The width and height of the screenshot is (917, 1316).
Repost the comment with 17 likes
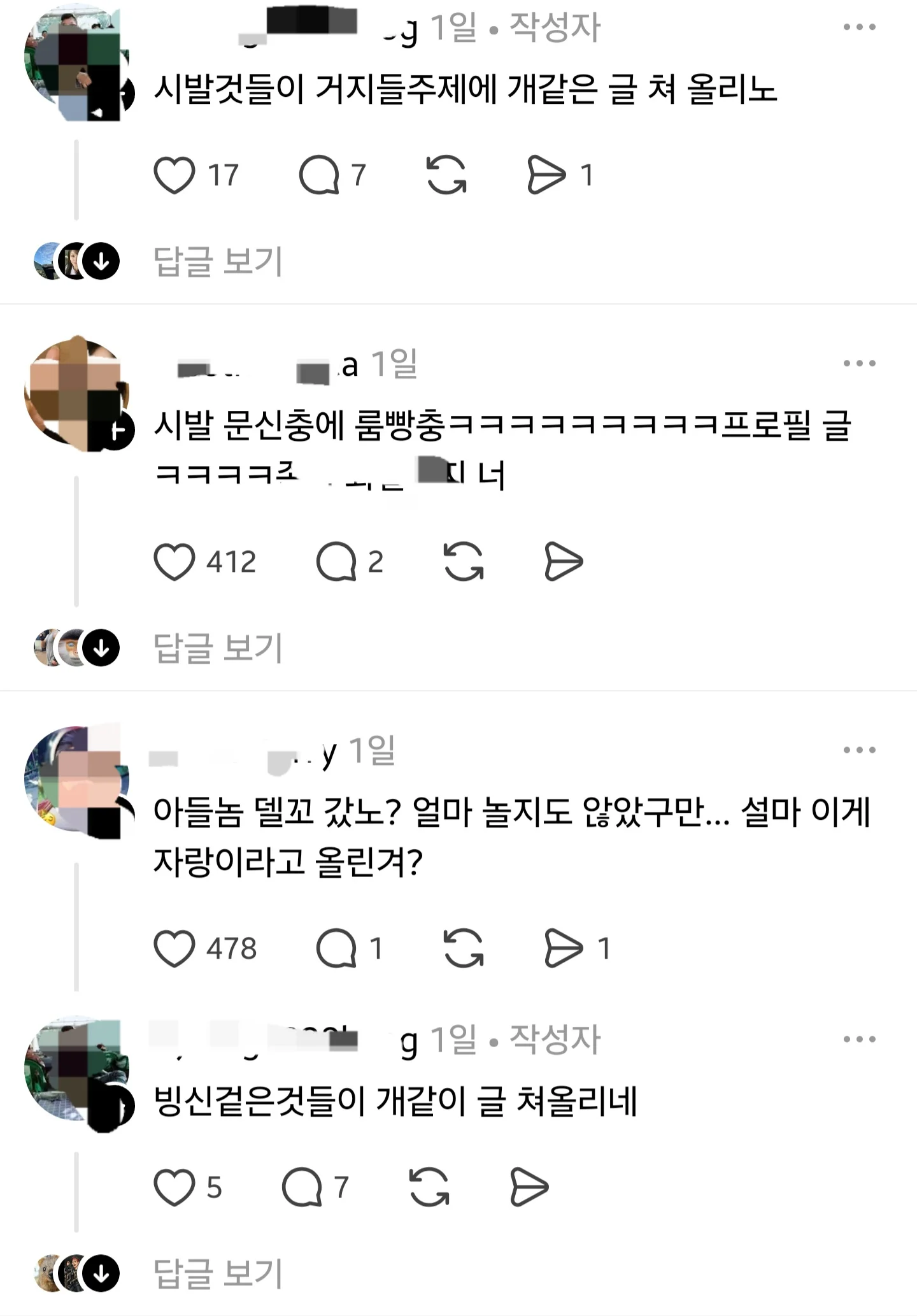[x=446, y=175]
